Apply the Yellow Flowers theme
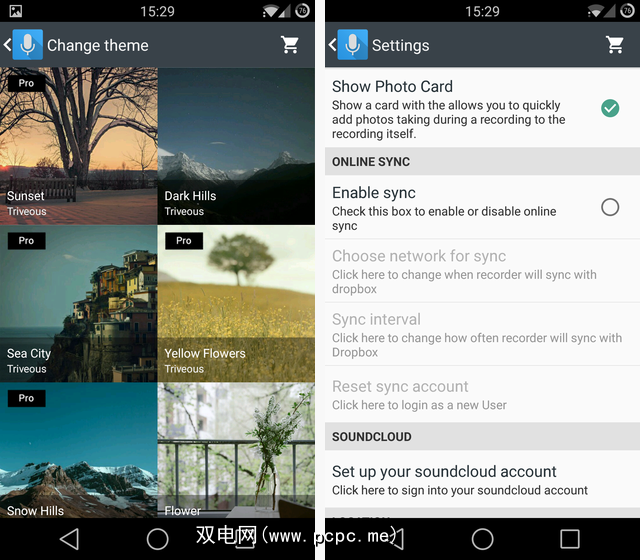The width and height of the screenshot is (640, 560). (x=236, y=302)
